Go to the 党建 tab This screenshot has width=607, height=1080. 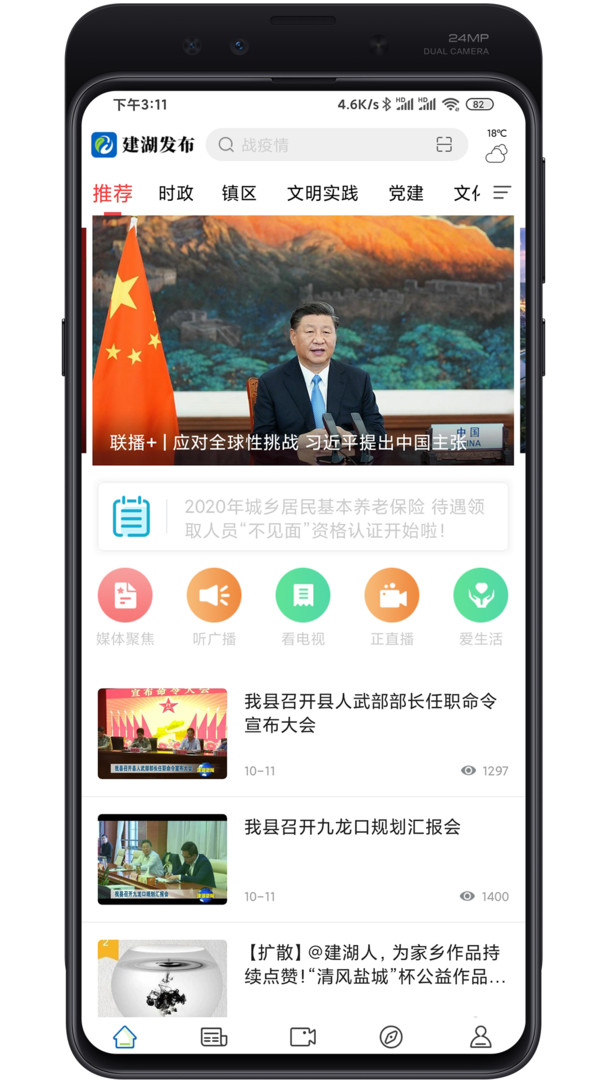pyautogui.click(x=406, y=193)
